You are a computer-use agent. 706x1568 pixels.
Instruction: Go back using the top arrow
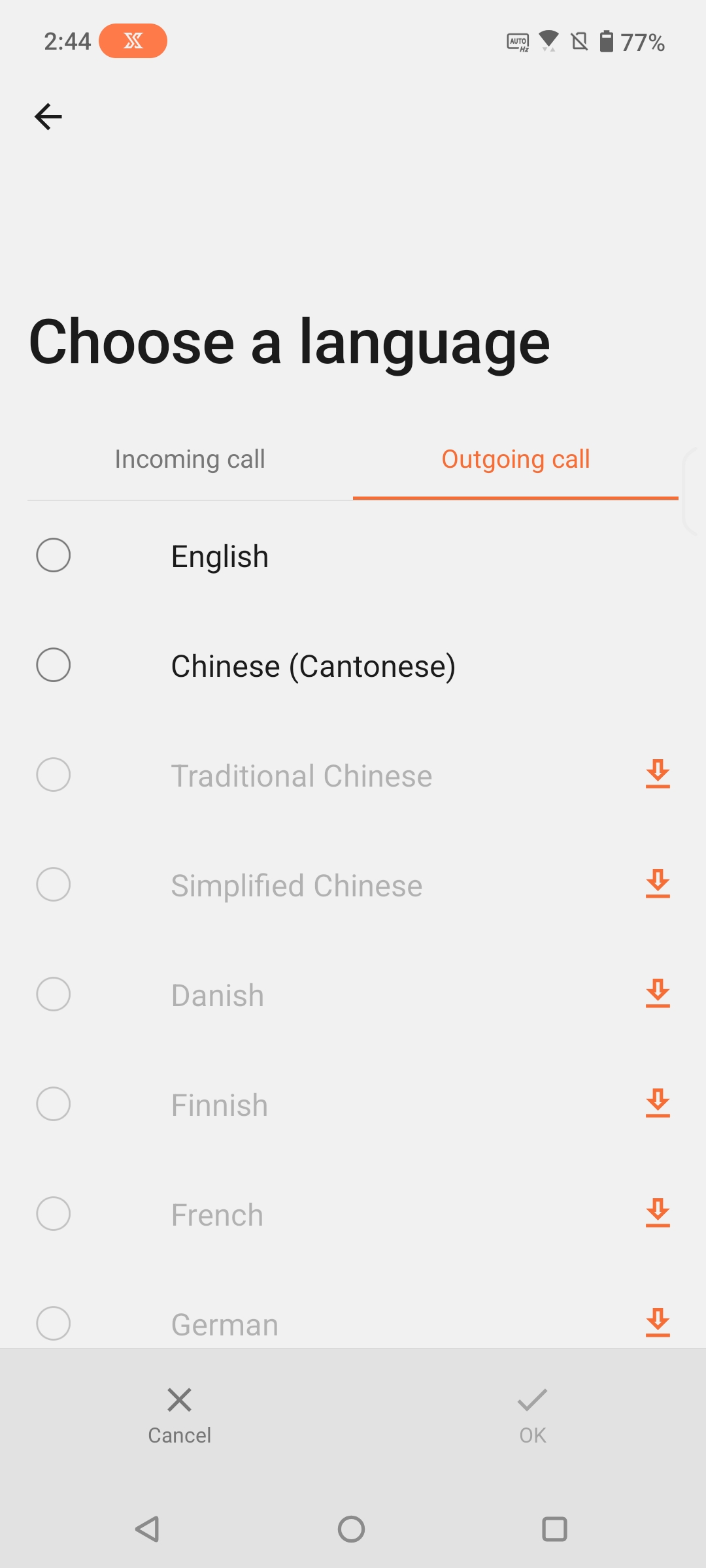48,117
